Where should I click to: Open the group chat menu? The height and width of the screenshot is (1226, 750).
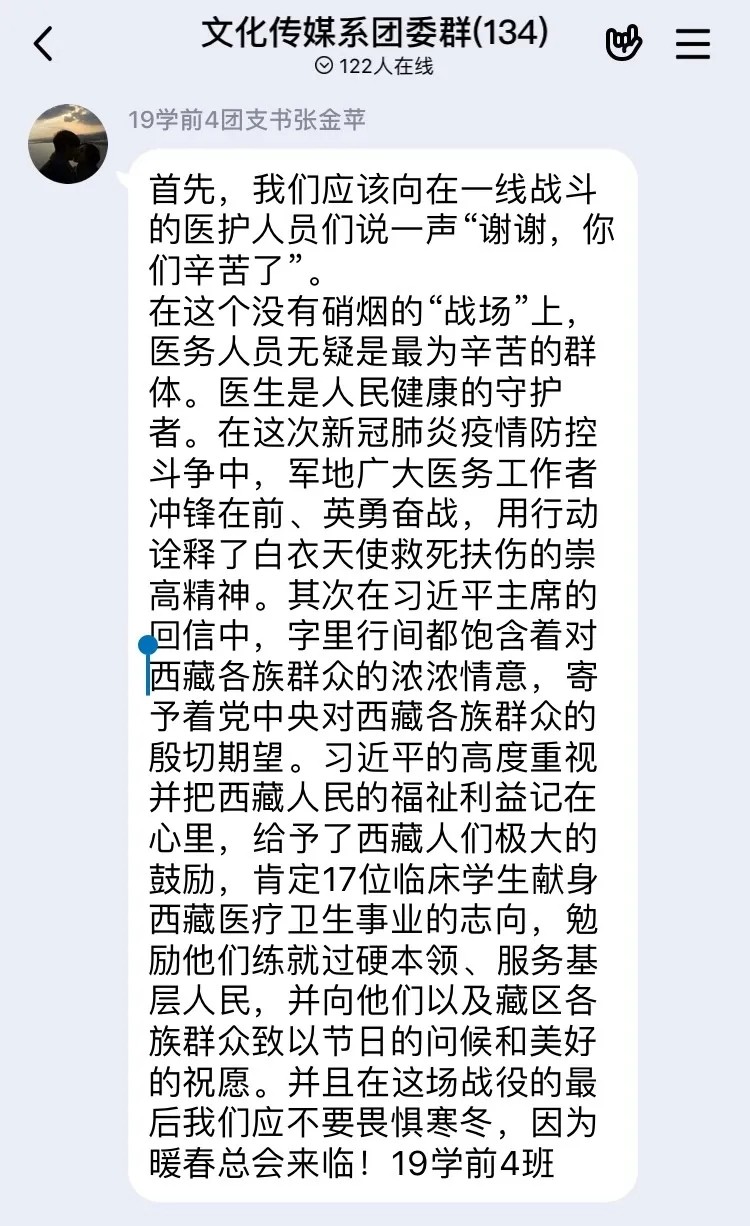click(693, 45)
